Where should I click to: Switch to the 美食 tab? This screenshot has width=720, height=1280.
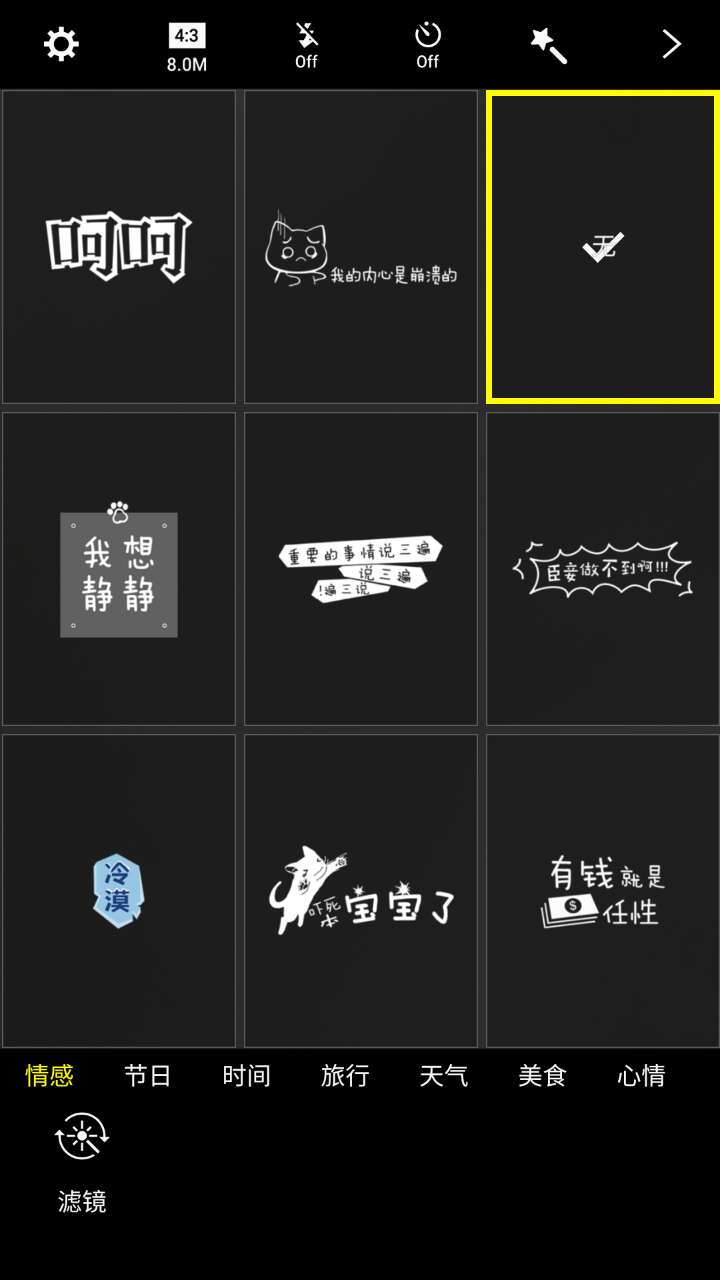[x=543, y=1075]
